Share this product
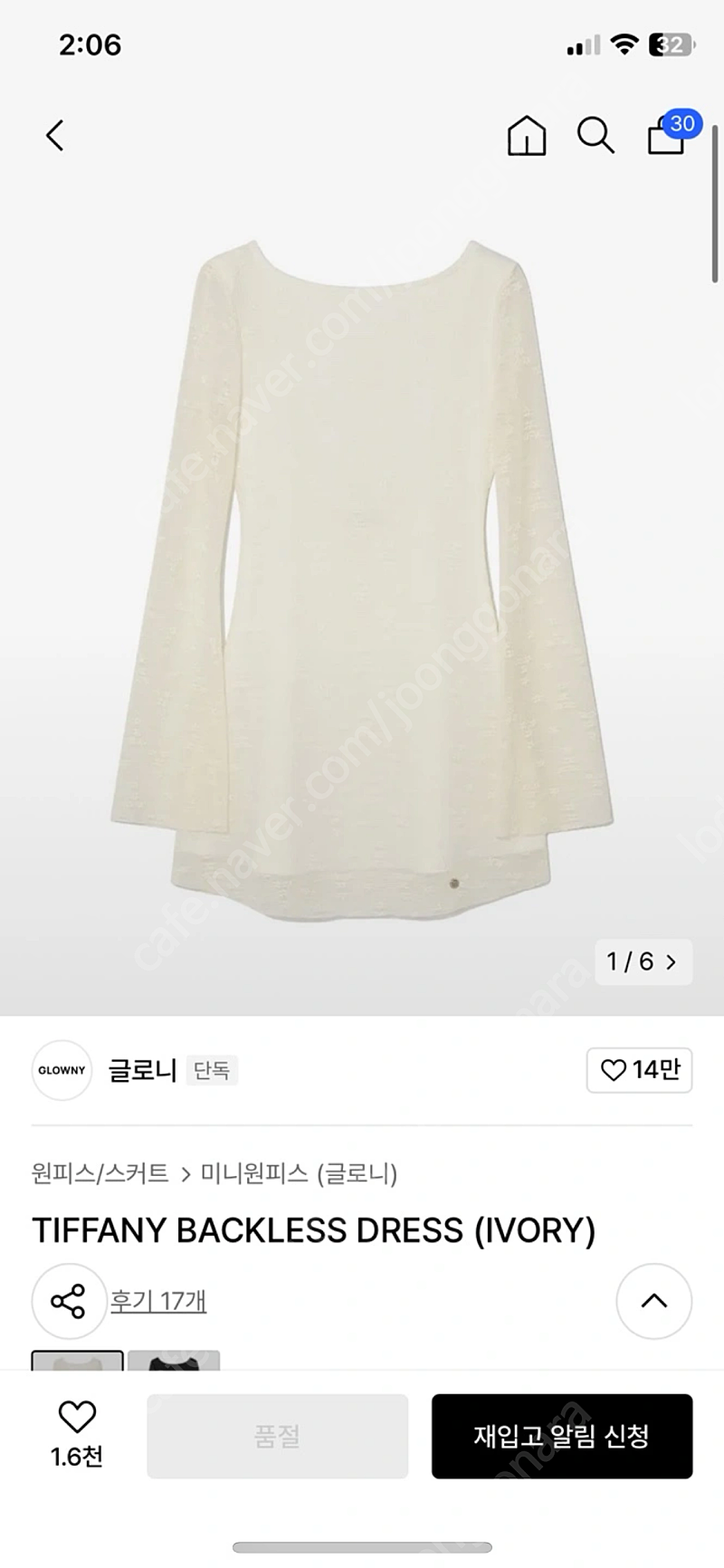 point(69,1301)
